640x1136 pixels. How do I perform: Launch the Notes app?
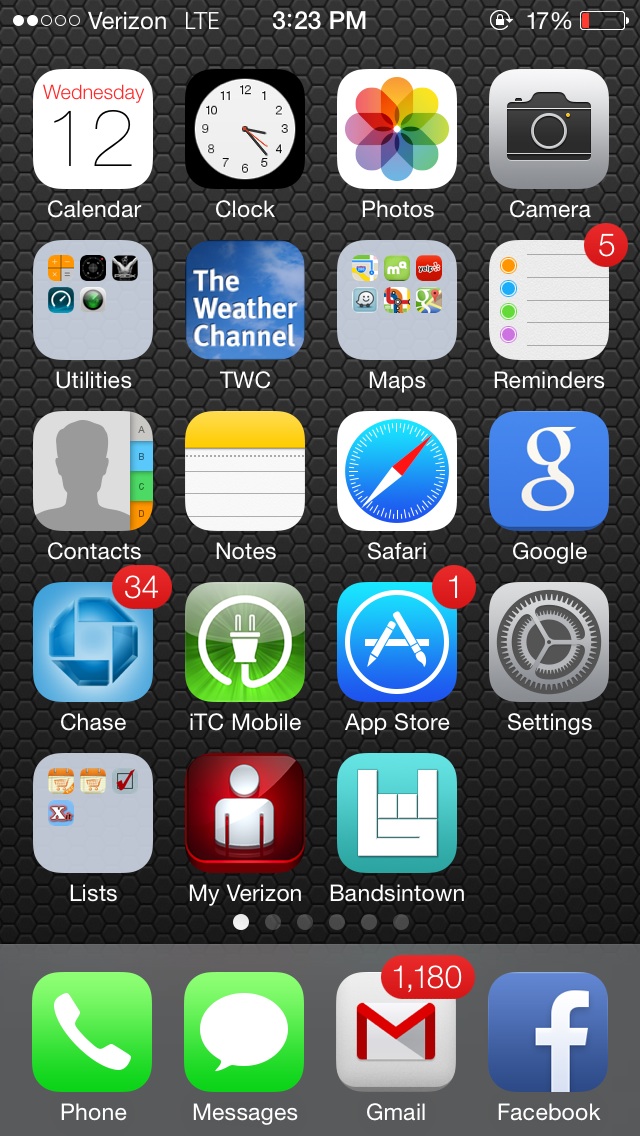click(x=245, y=471)
